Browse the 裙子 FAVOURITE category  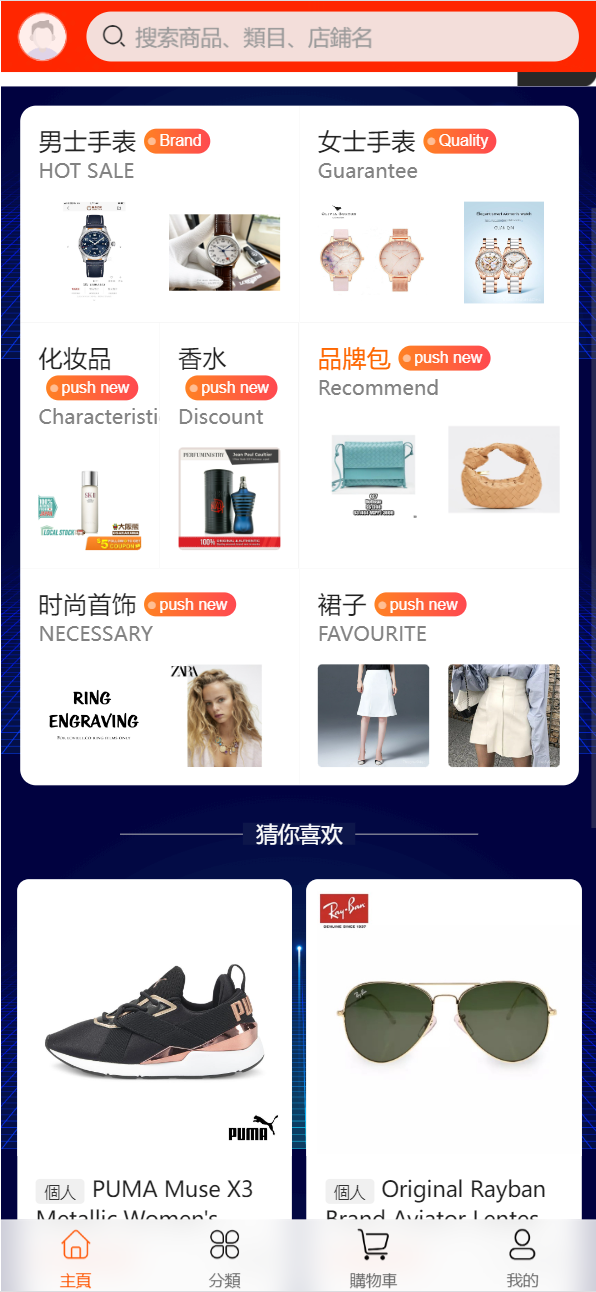(x=438, y=677)
